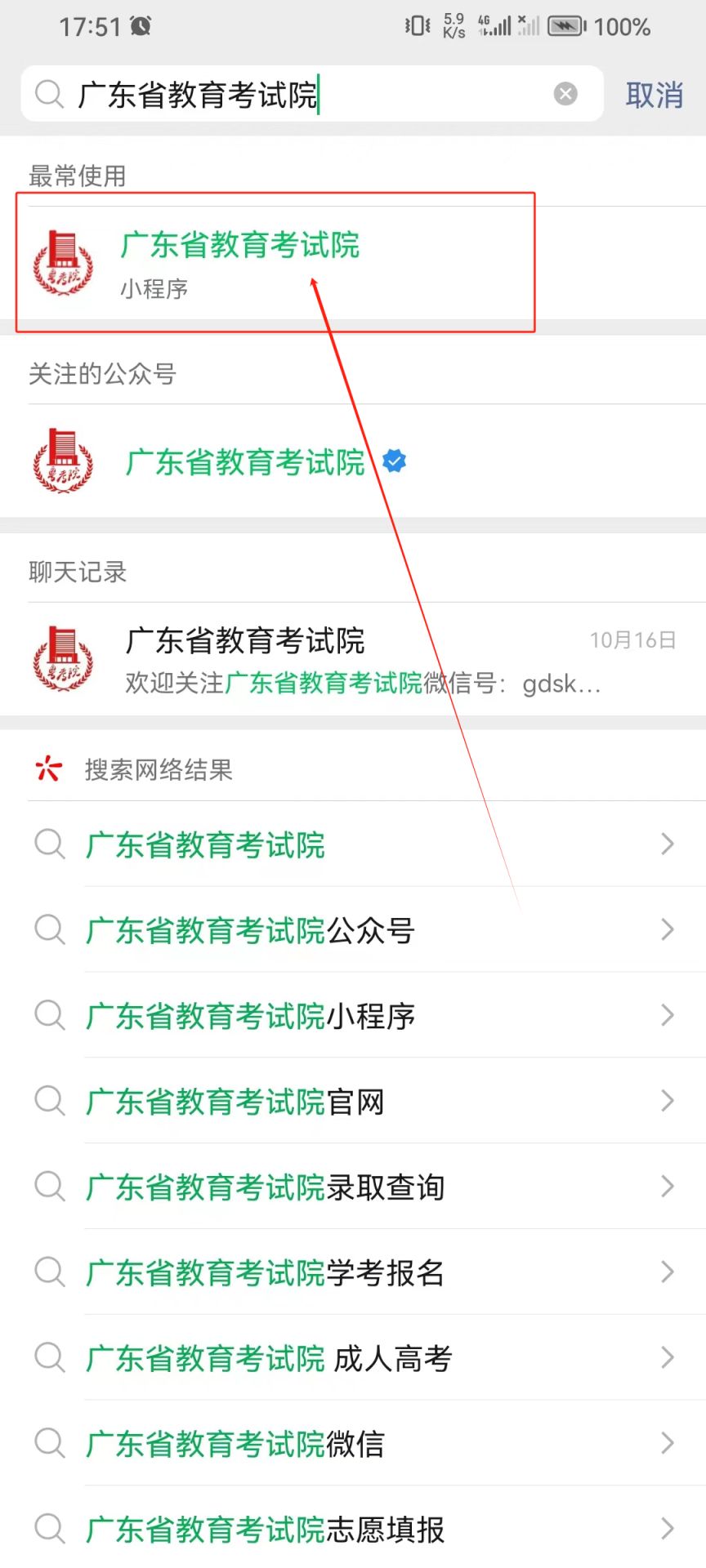Select suggestion 广东省教育考试院官网
This screenshot has width=706, height=1568.
pyautogui.click(x=353, y=1101)
